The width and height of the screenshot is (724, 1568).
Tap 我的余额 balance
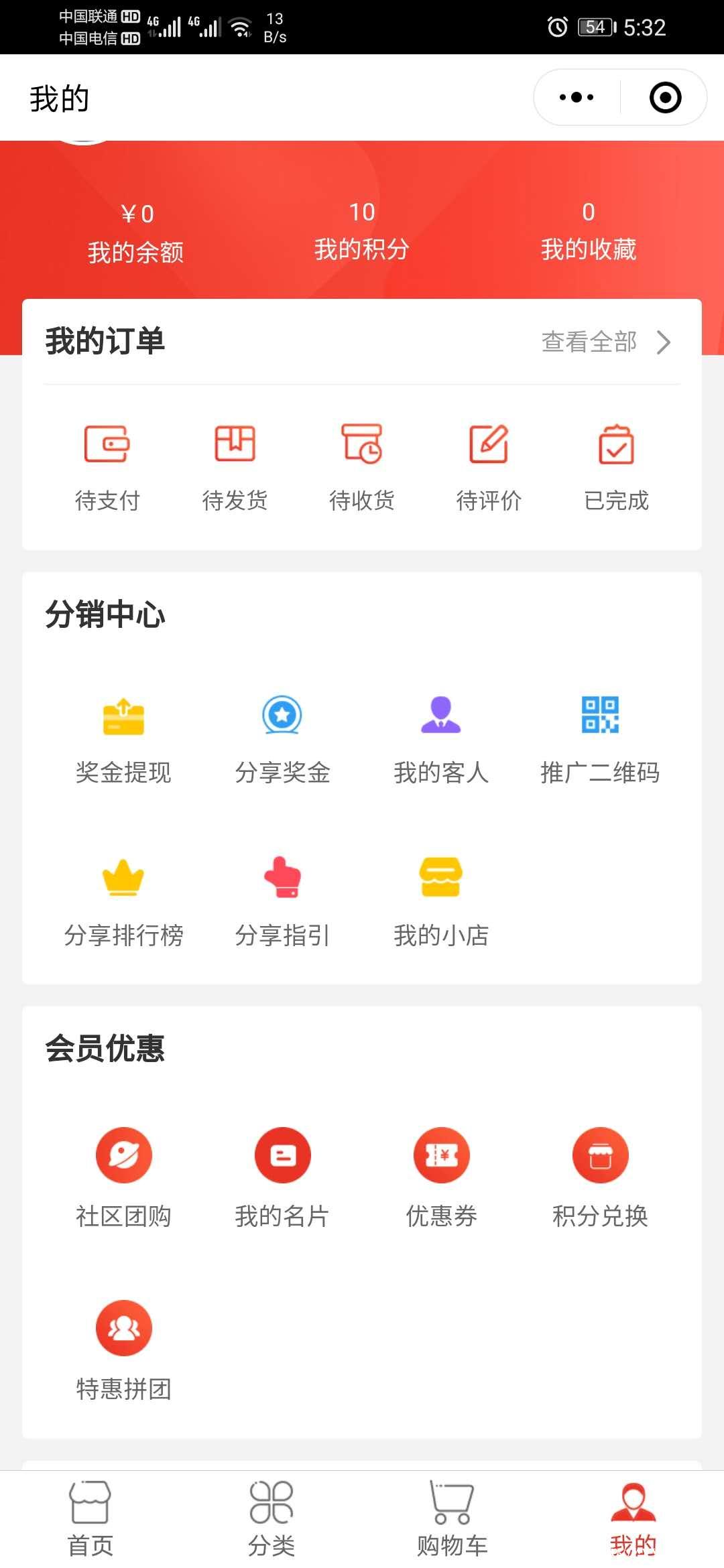coord(135,233)
